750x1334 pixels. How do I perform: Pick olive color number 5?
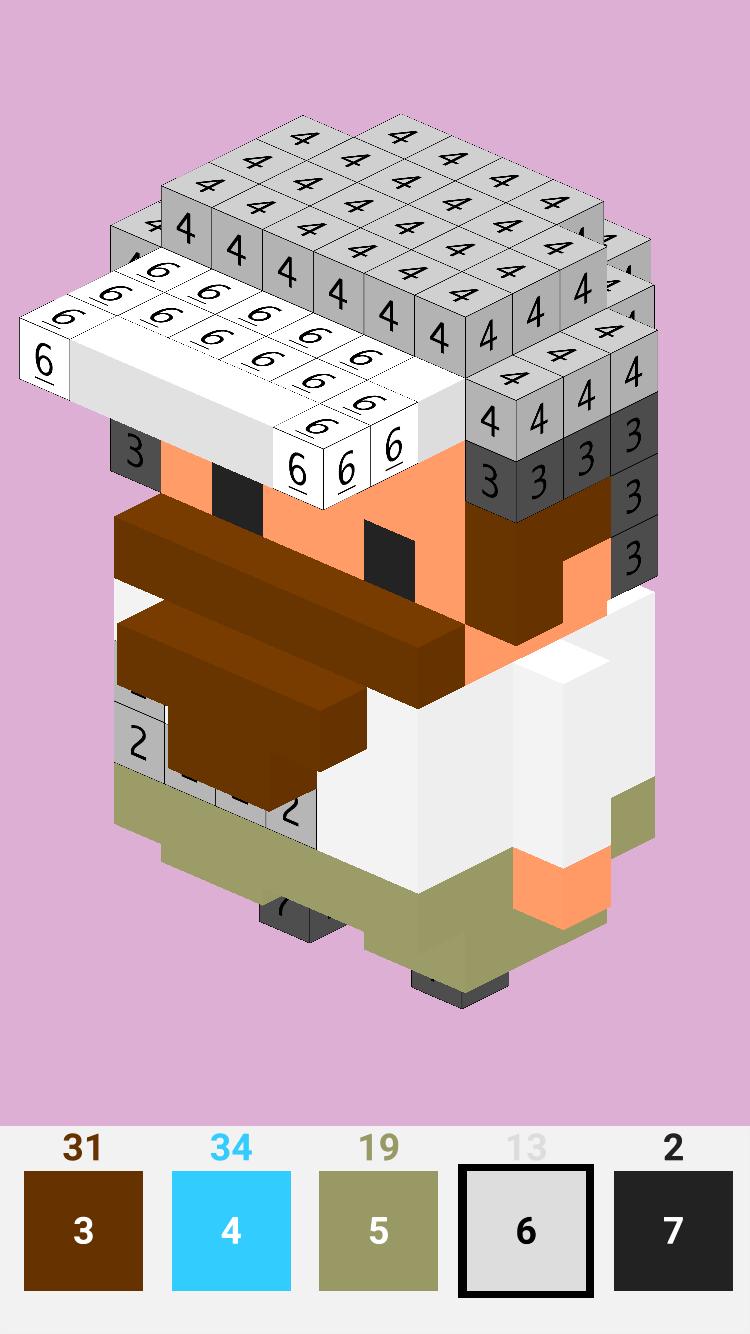pos(378,1230)
